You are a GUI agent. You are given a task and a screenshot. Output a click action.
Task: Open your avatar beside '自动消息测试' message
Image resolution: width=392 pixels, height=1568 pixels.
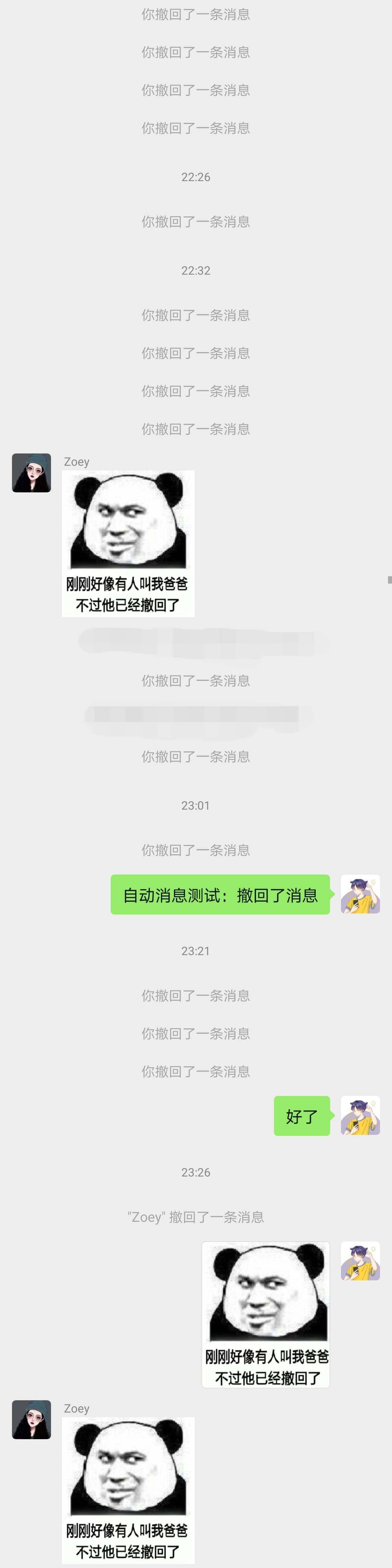pos(360,894)
